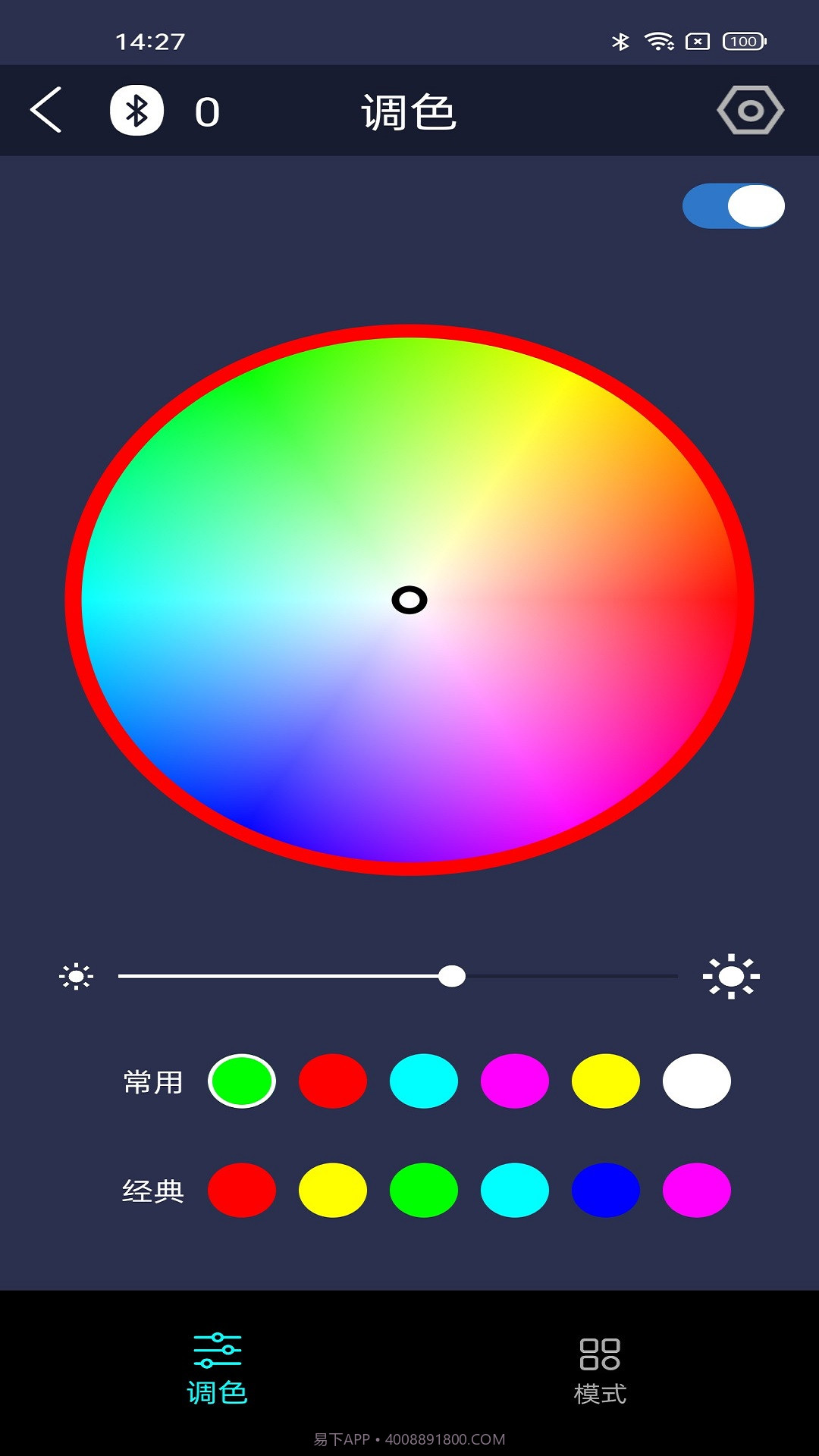Tap the 经典 label
Screen dimensions: 819x1456
[152, 1191]
